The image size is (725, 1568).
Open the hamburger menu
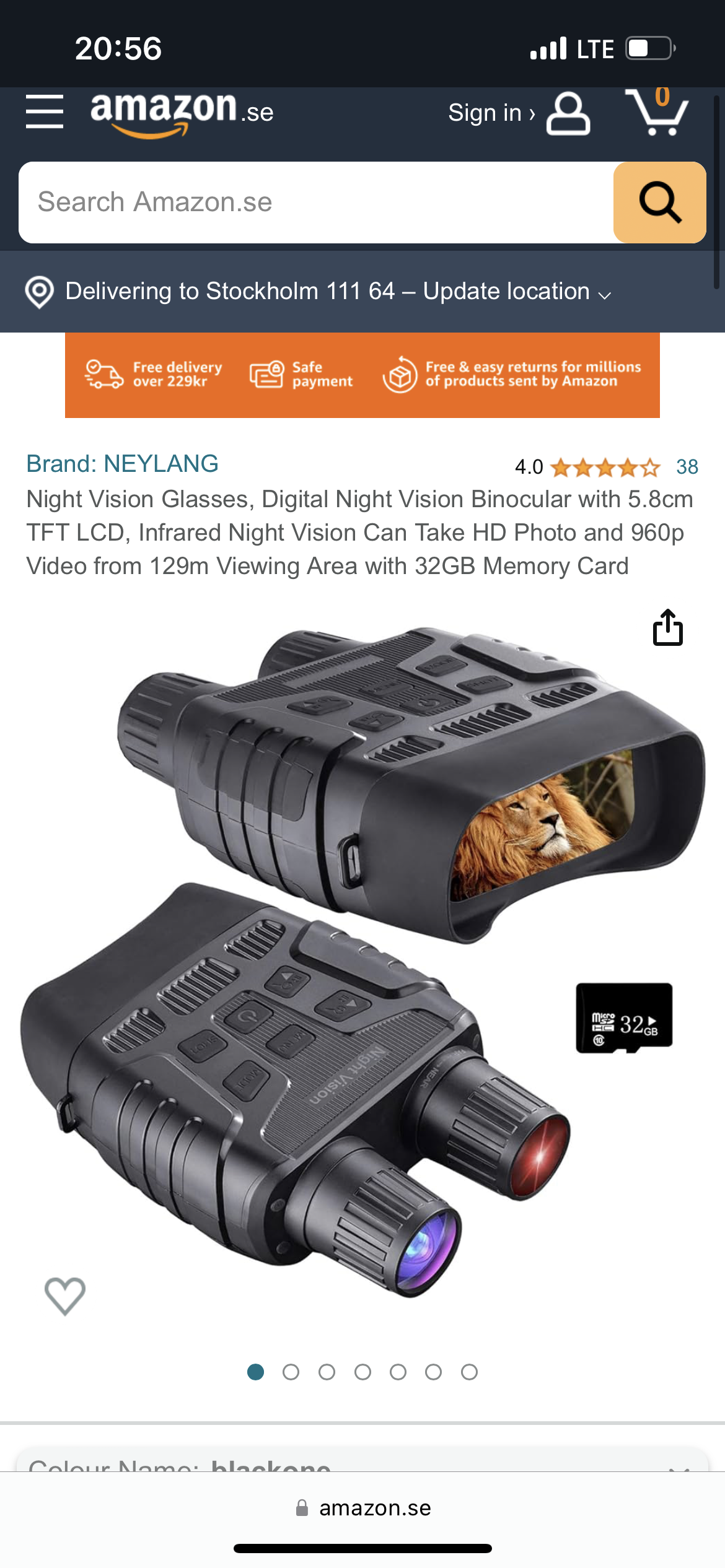click(45, 112)
